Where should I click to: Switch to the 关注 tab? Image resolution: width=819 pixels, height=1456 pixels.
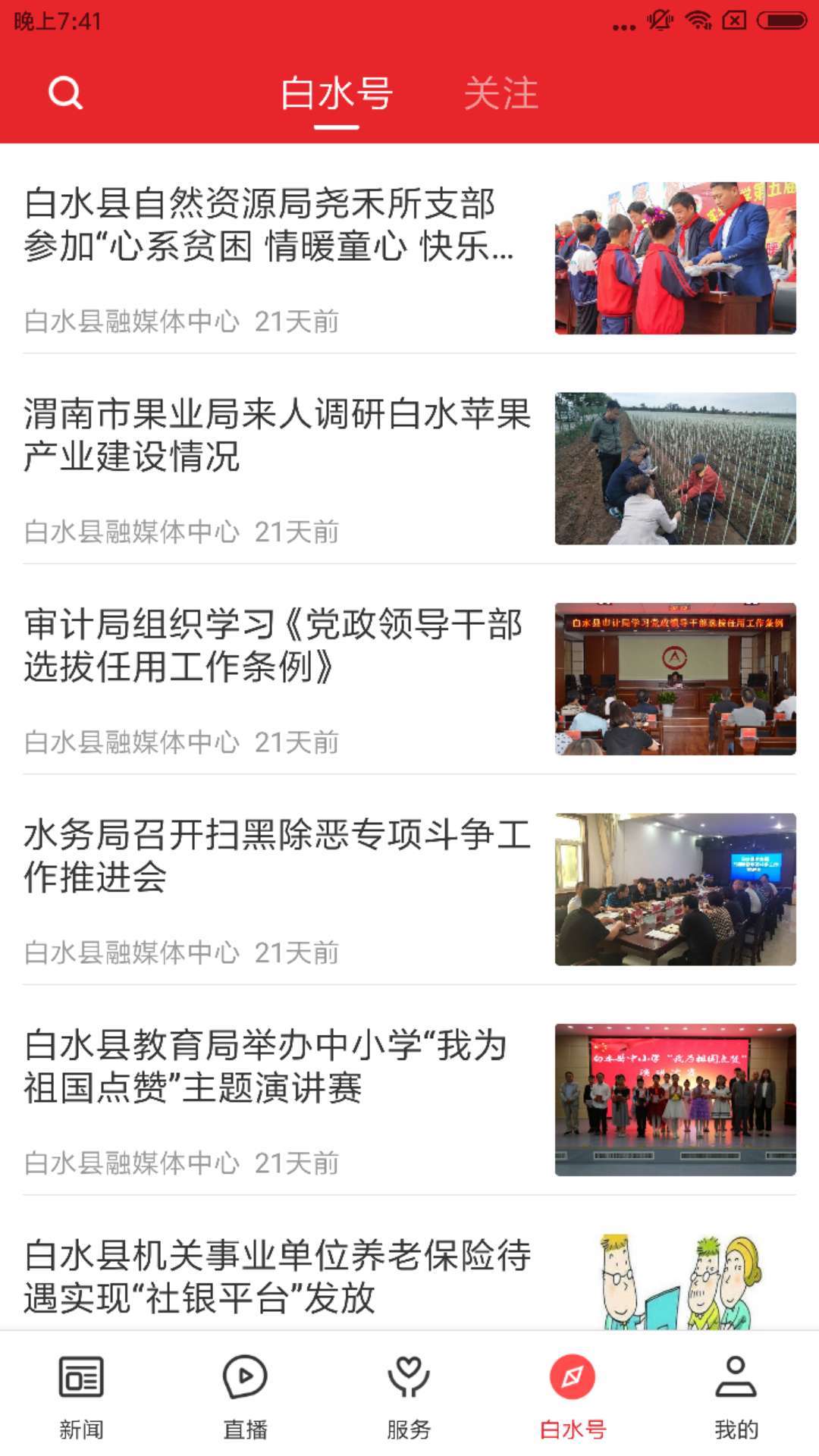[500, 94]
